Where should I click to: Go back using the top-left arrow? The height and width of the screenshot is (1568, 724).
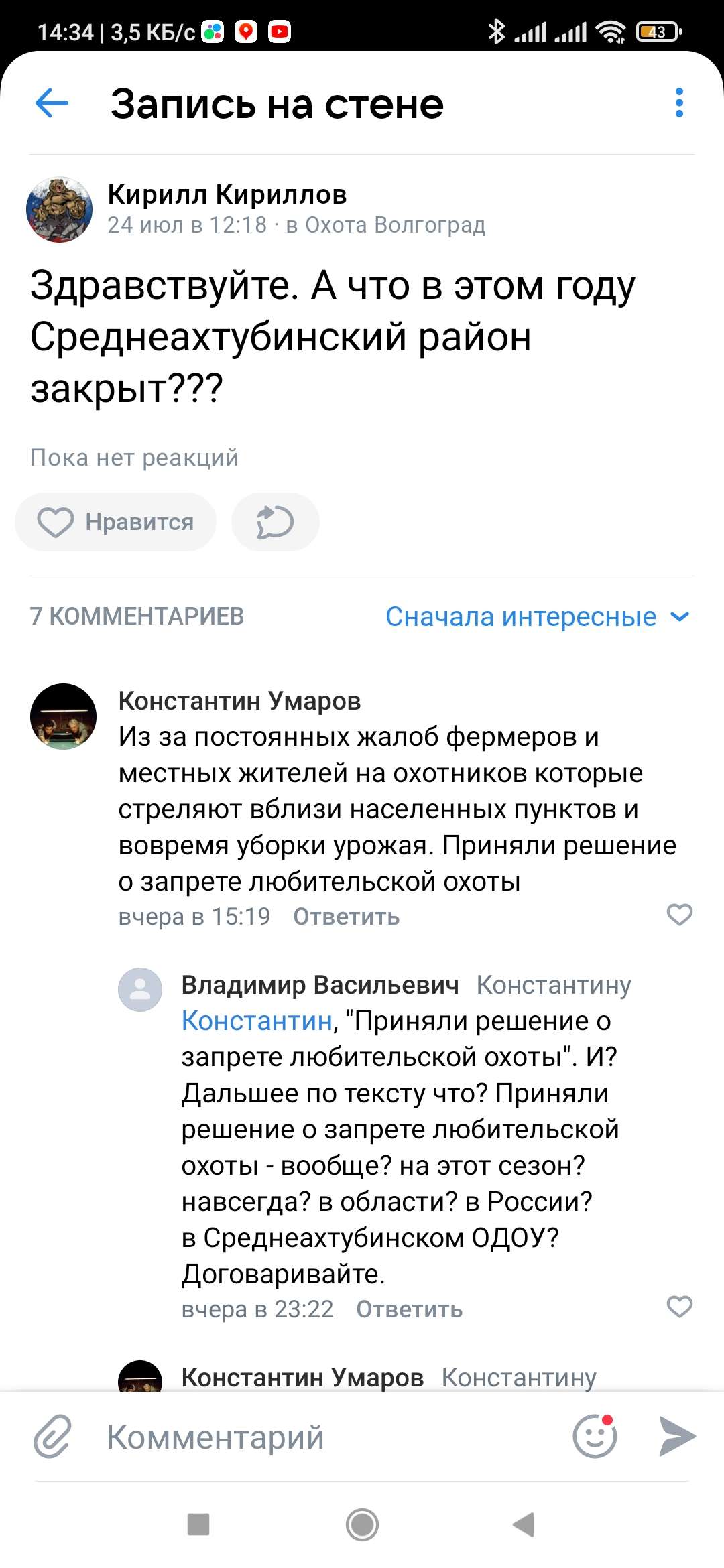point(52,103)
